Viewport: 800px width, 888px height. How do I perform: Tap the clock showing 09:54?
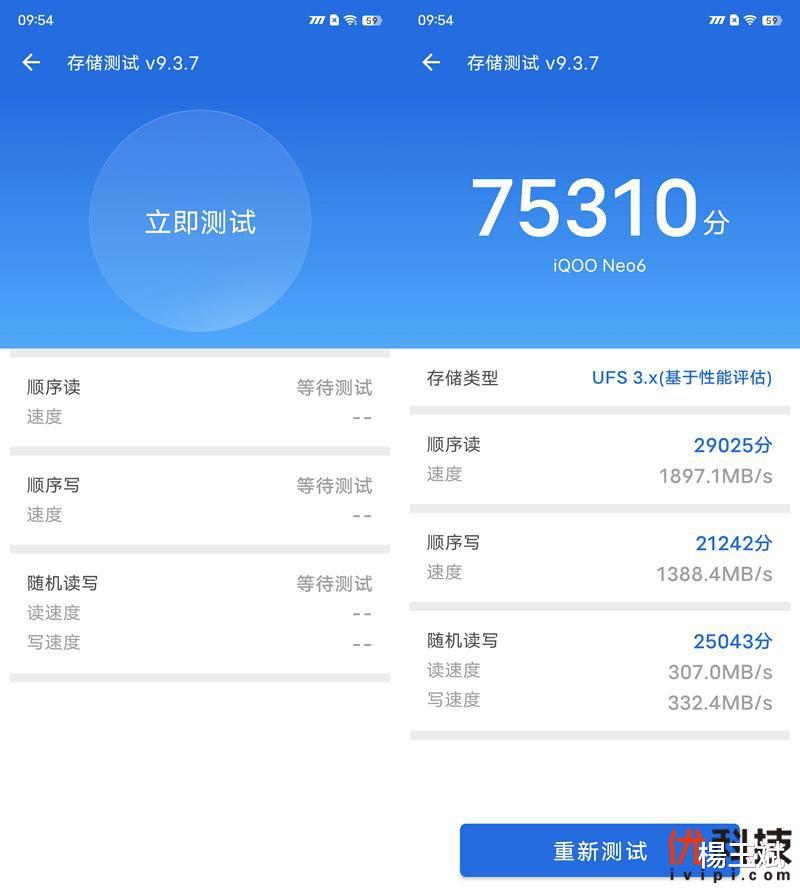36,18
